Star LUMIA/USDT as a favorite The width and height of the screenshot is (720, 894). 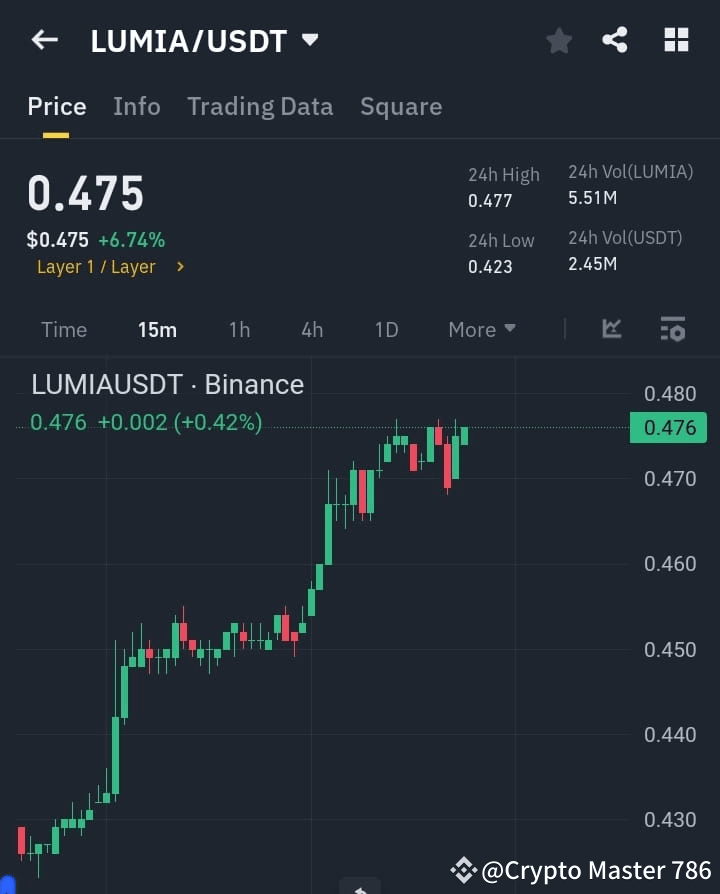(x=558, y=40)
